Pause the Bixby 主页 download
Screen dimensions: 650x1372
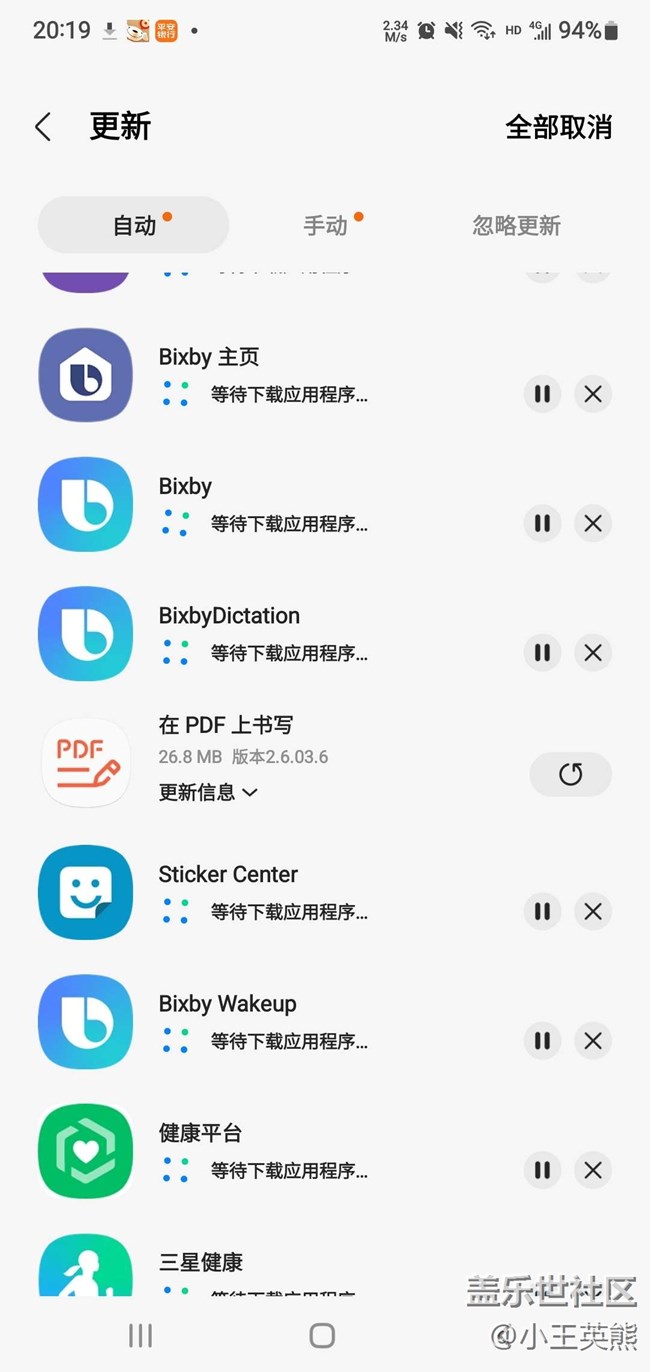[x=542, y=394]
